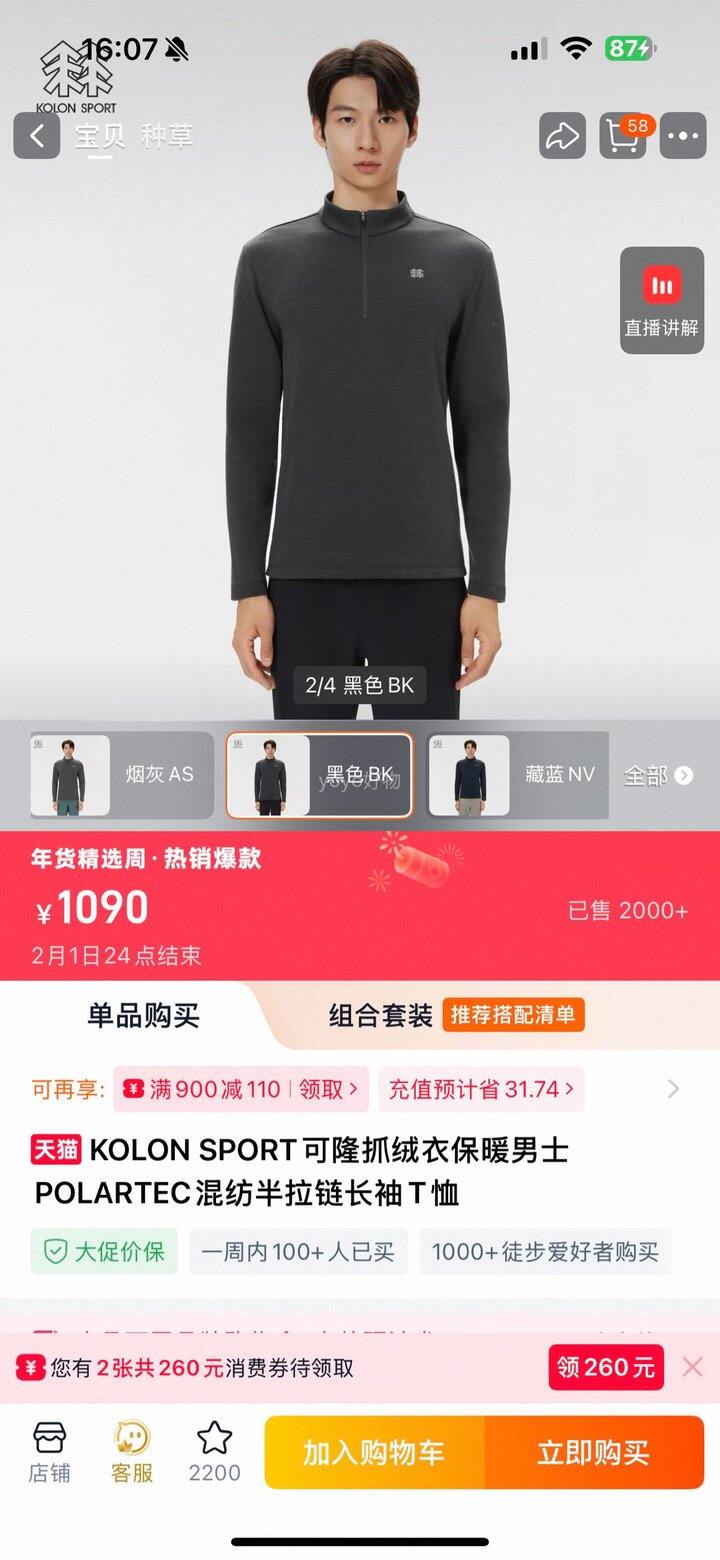Tap 加入购物车 to add to cart
Screen dimensions: 720x1560
374,1453
